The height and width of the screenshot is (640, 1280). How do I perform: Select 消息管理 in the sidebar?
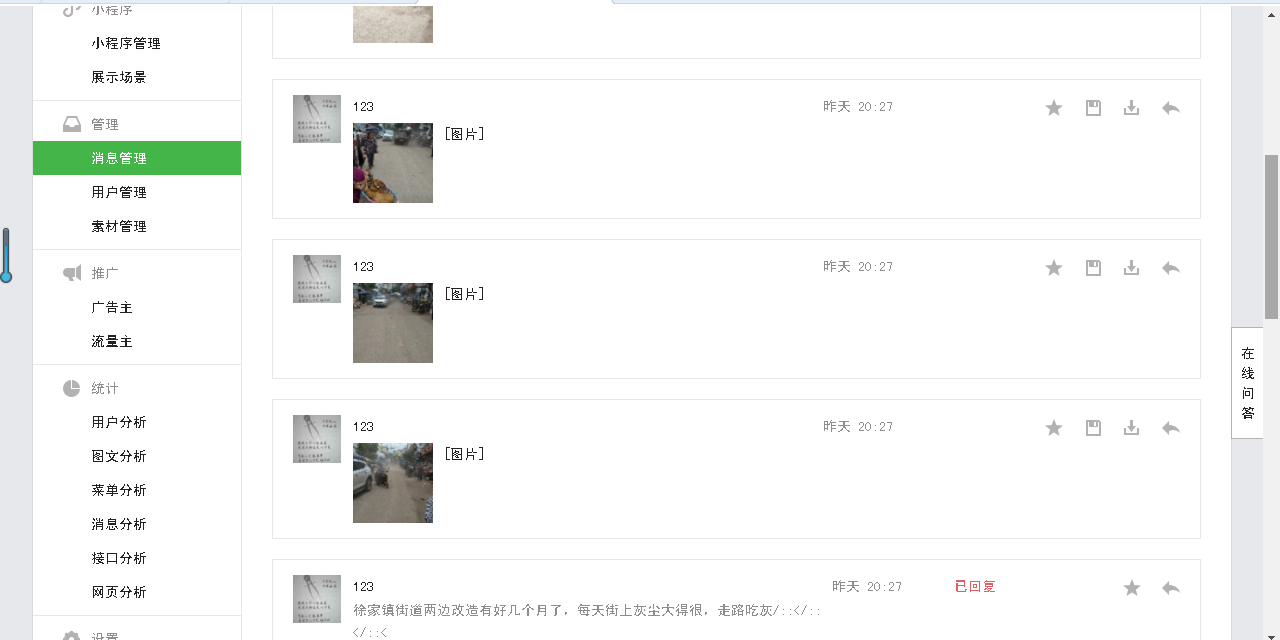pyautogui.click(x=119, y=158)
